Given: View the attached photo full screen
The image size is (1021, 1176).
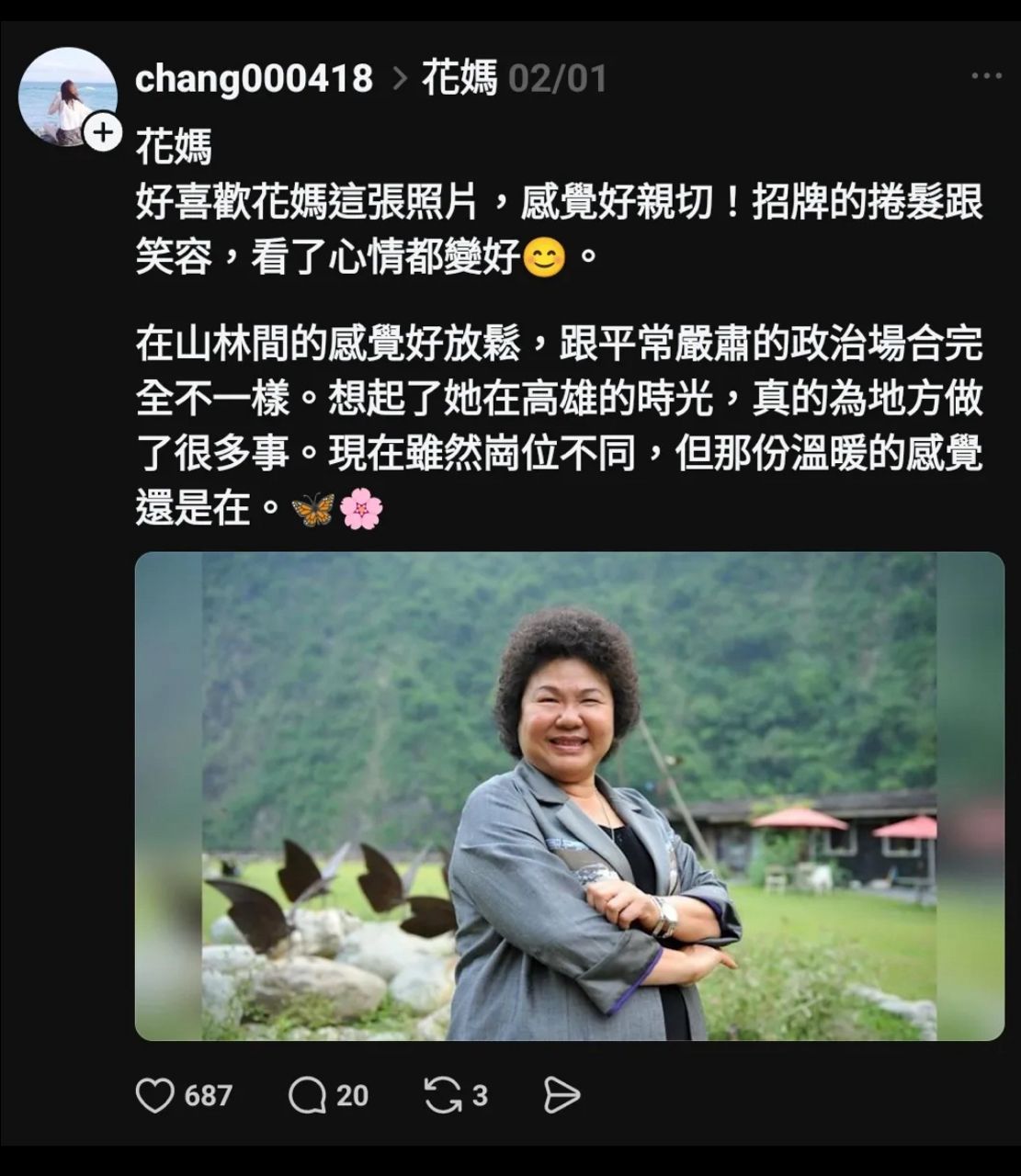Looking at the screenshot, I should [x=569, y=796].
